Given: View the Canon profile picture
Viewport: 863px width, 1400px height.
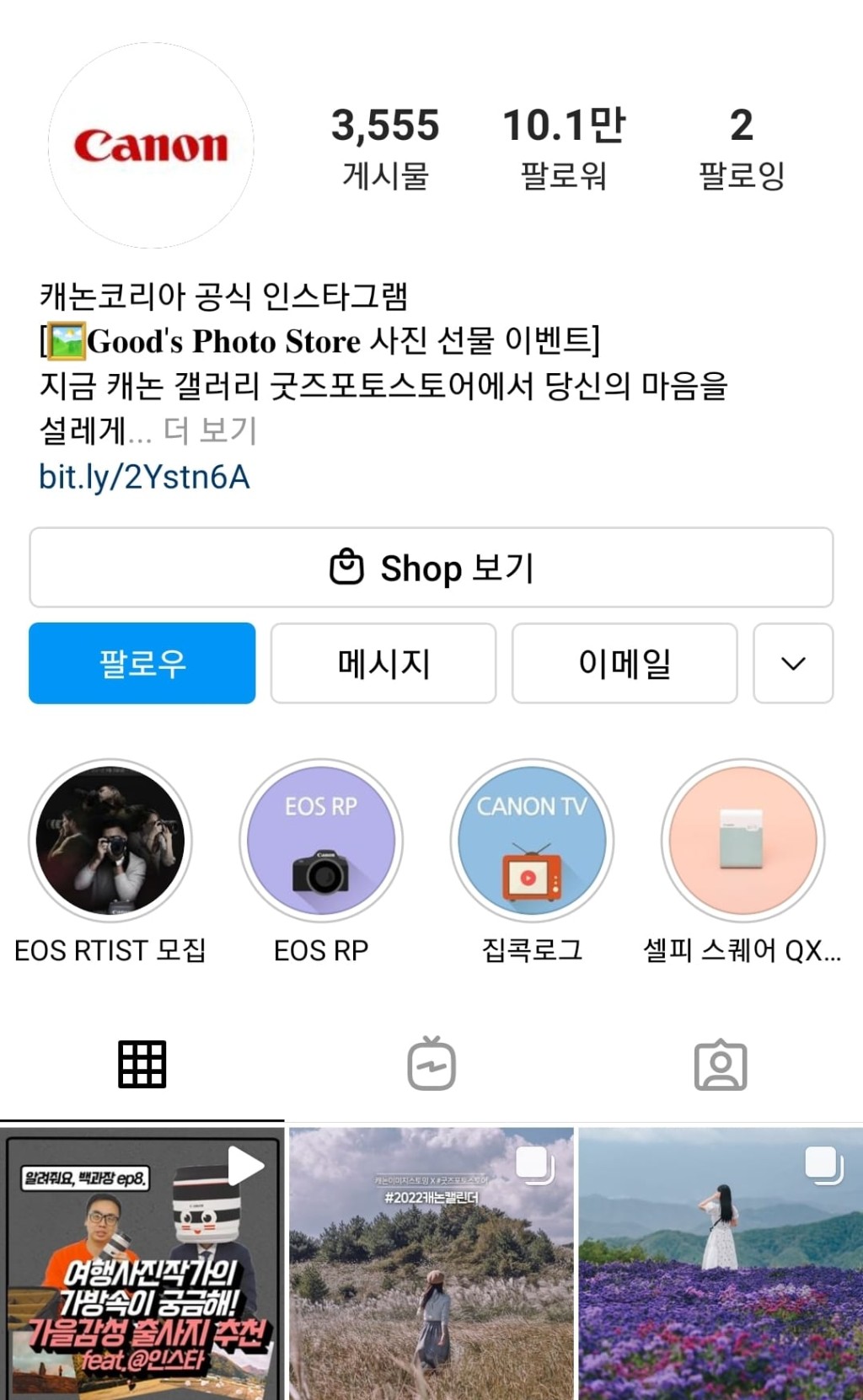Looking at the screenshot, I should (151, 146).
